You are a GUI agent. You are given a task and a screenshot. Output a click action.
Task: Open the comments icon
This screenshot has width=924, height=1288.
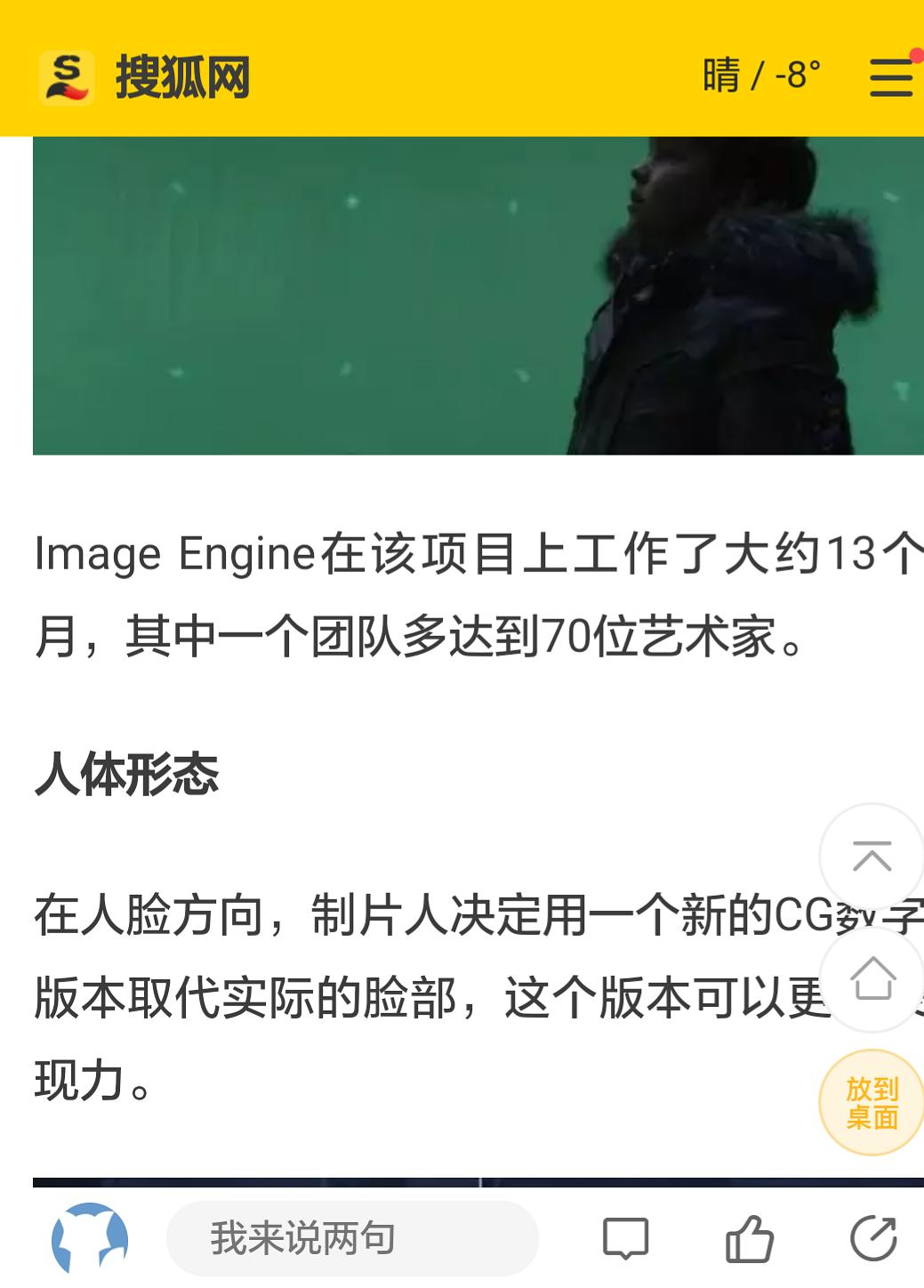(625, 1238)
